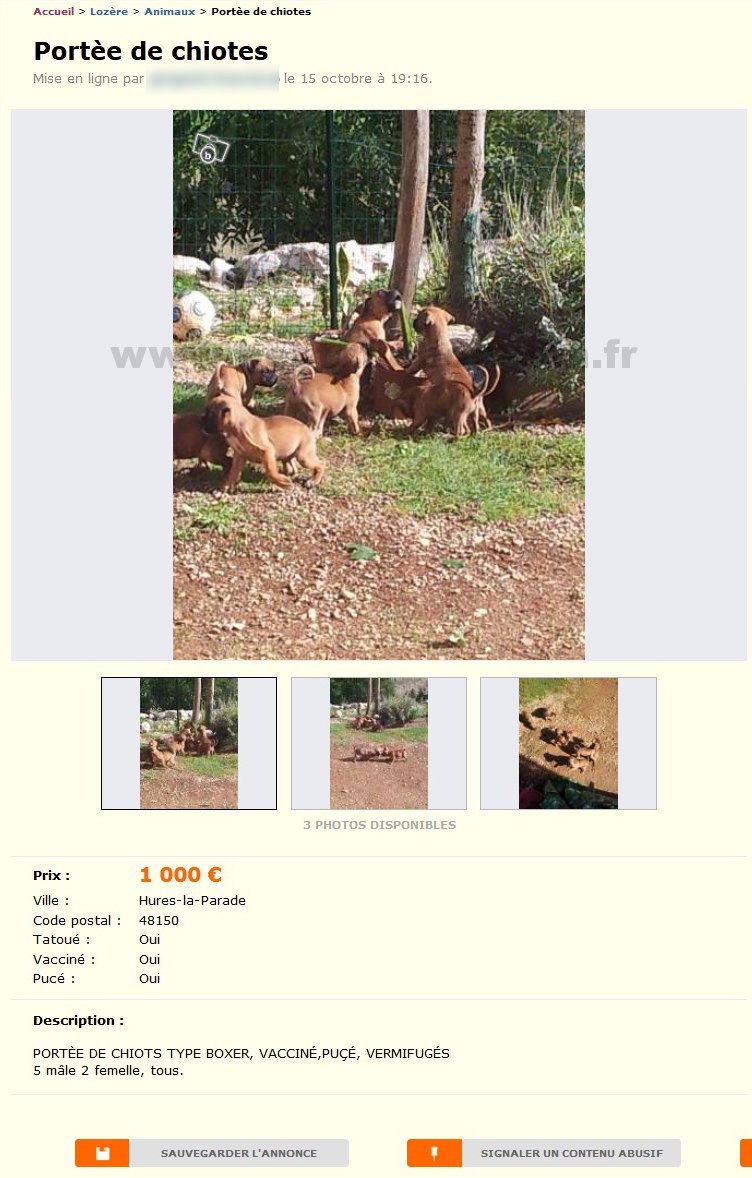
Task: Select the second photo thumbnail
Action: (378, 743)
